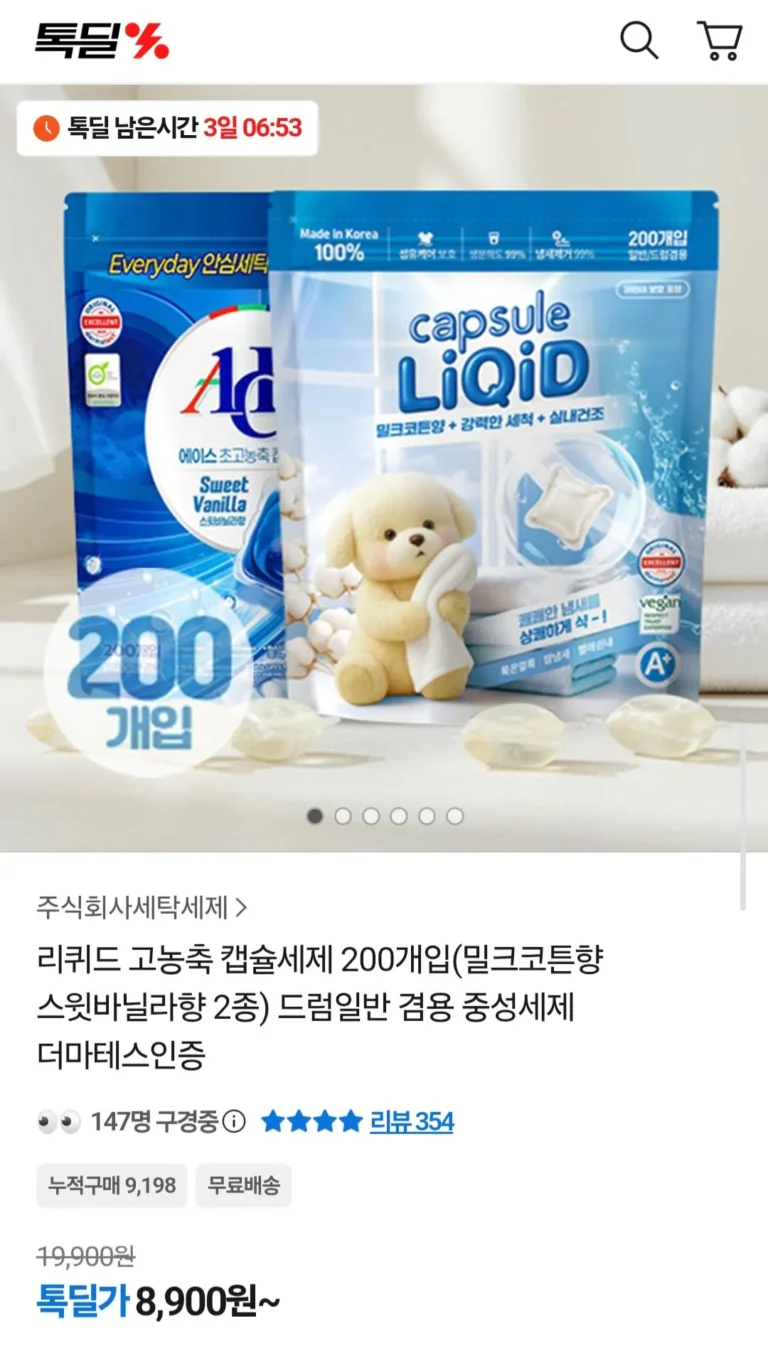Tap the info icon beside 147명 구경중
This screenshot has width=768, height=1346.
tap(234, 1122)
